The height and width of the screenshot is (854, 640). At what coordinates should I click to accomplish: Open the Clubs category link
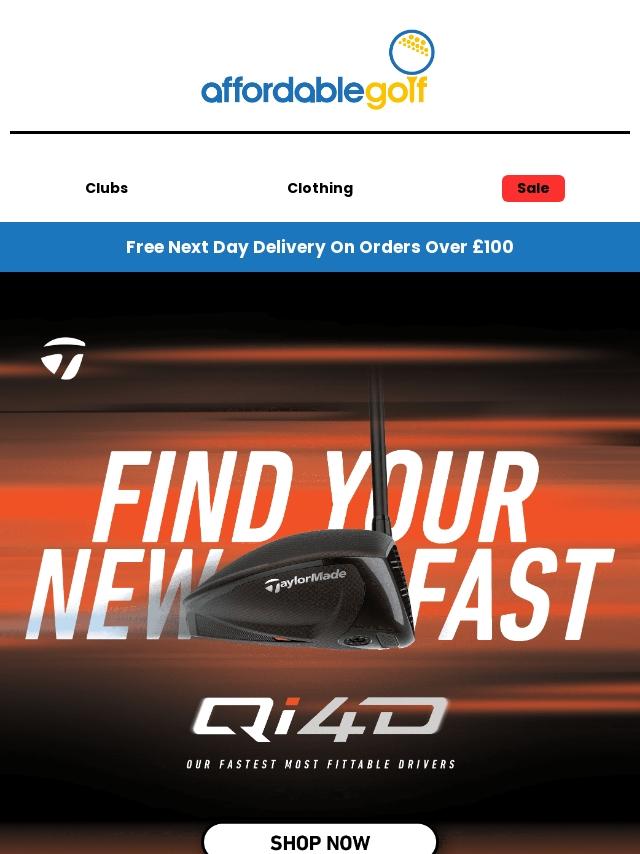coord(106,188)
